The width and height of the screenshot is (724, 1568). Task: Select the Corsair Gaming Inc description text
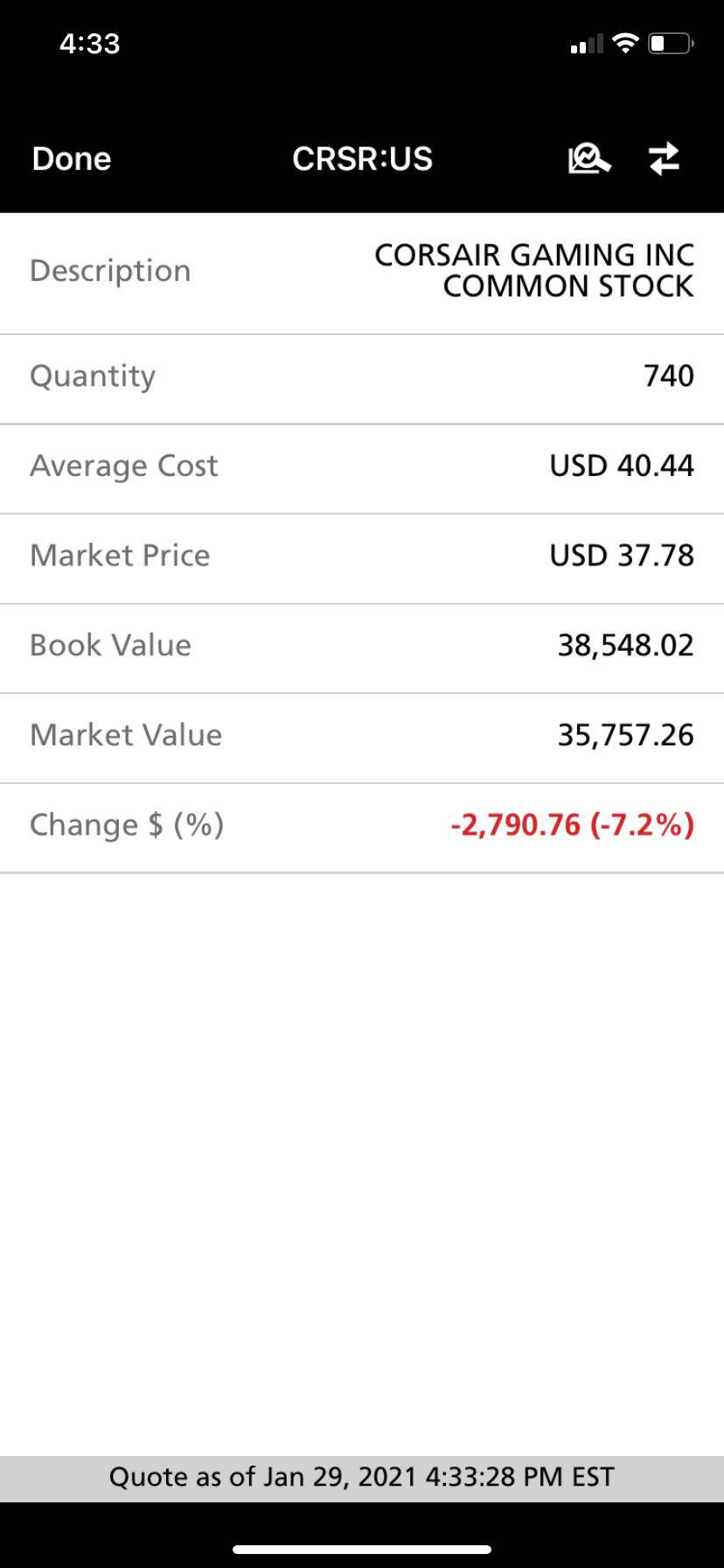point(533,269)
